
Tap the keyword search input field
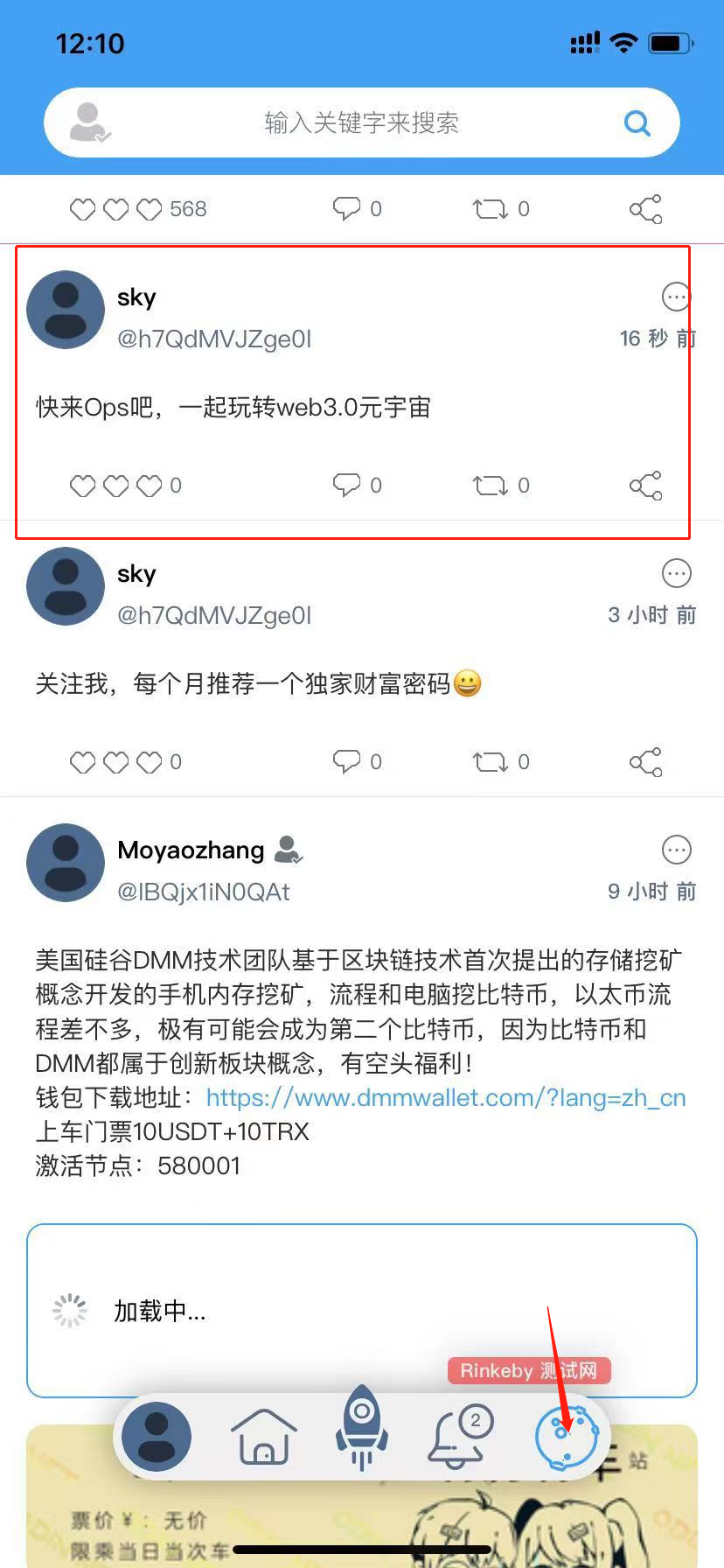point(361,122)
